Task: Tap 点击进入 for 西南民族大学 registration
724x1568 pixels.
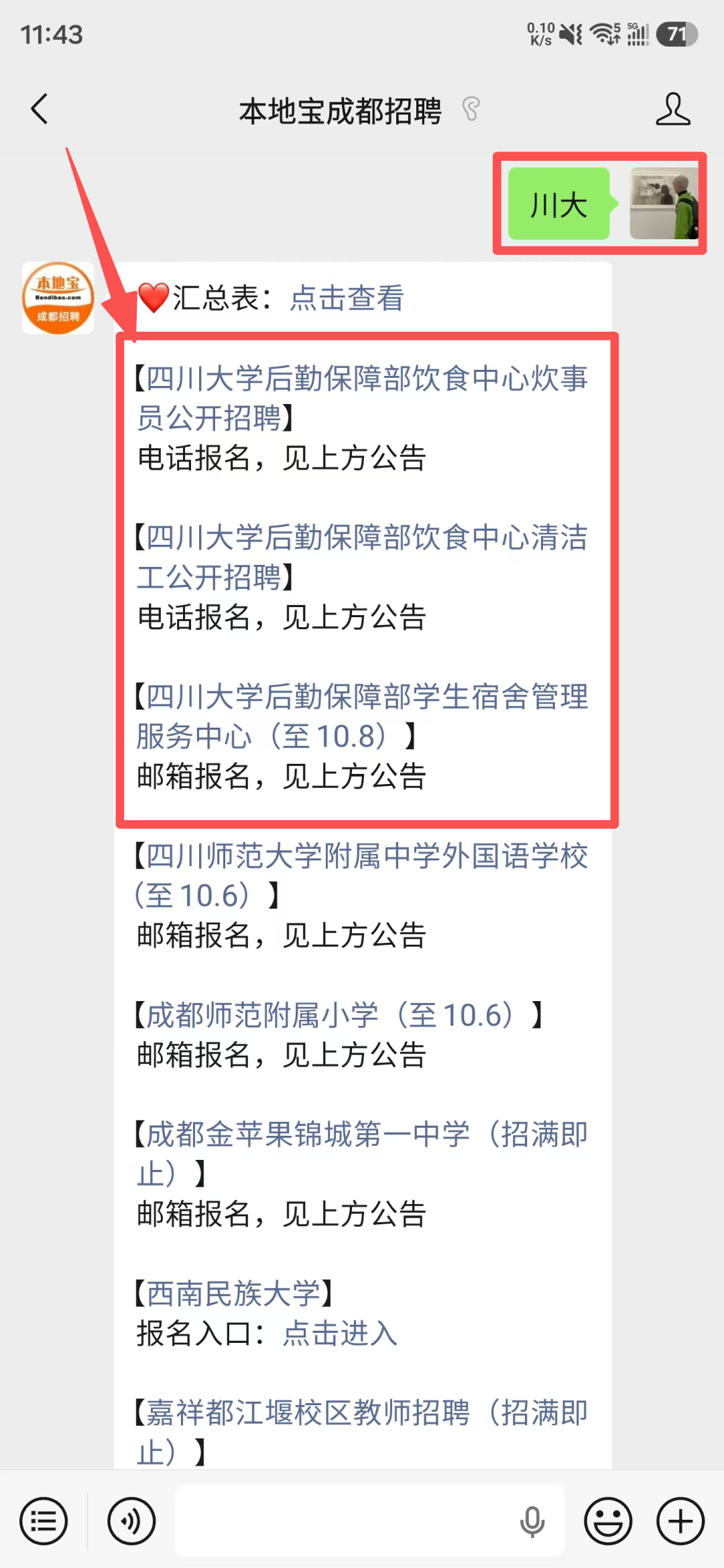Action: [x=340, y=1333]
